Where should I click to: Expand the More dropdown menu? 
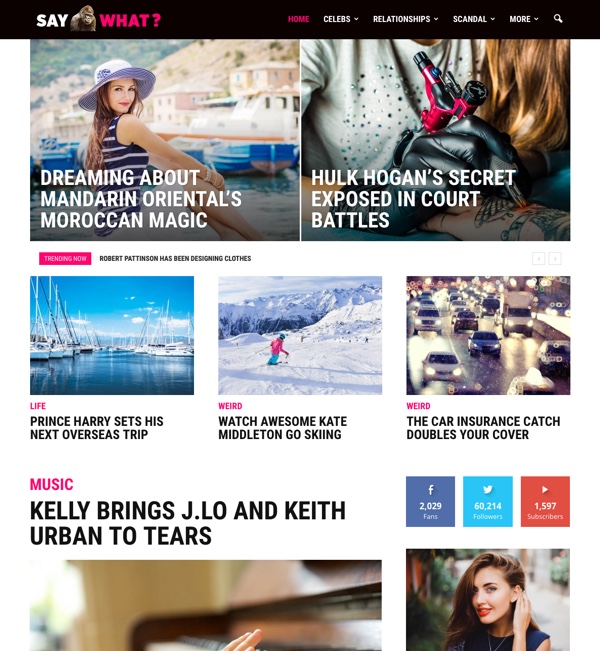pyautogui.click(x=523, y=19)
